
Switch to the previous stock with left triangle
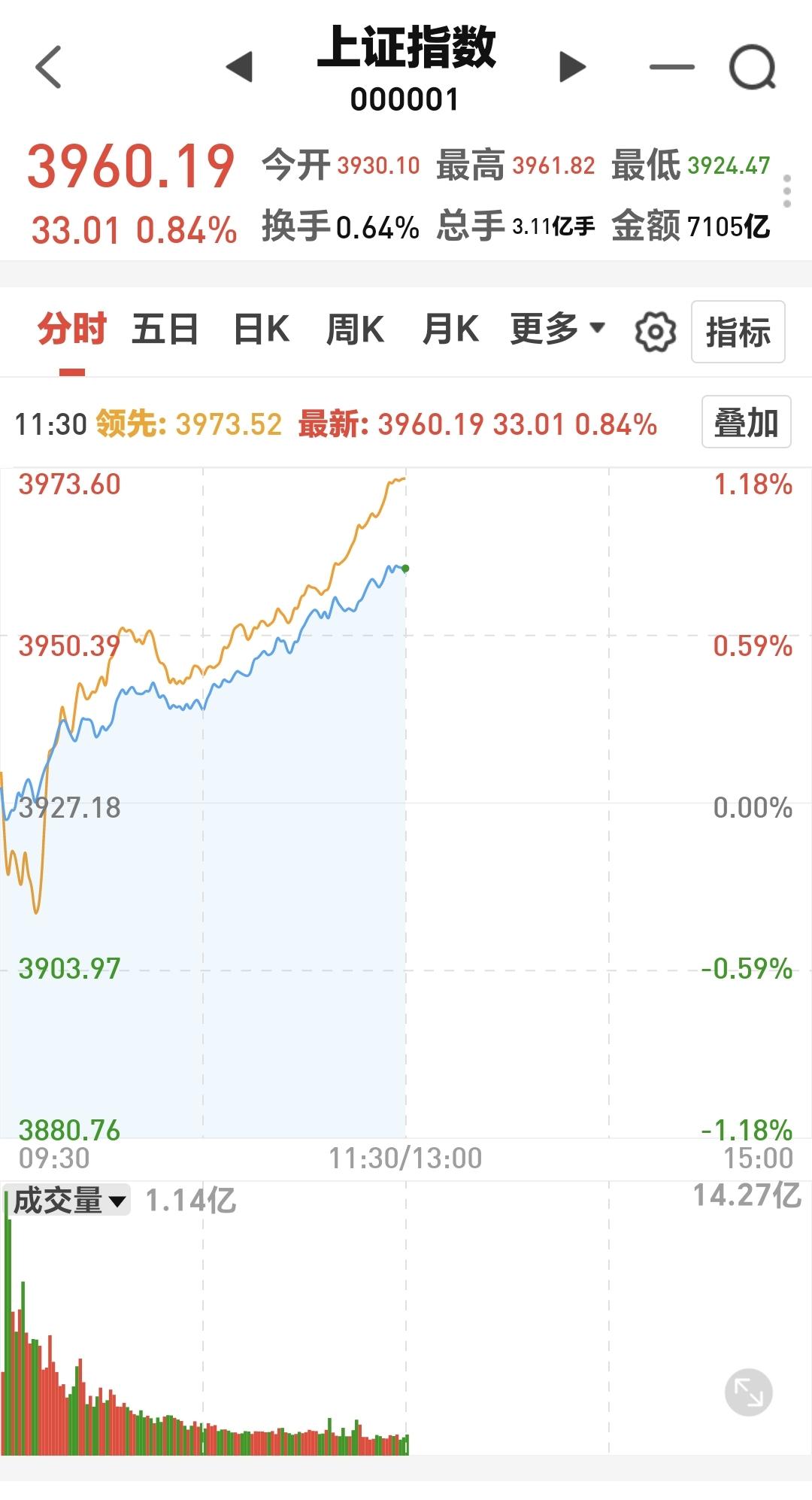[x=239, y=67]
